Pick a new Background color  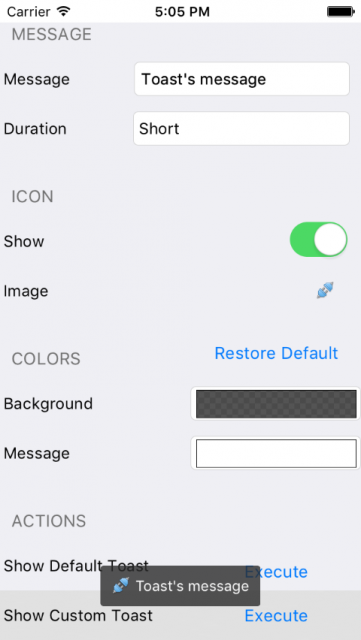(276, 404)
